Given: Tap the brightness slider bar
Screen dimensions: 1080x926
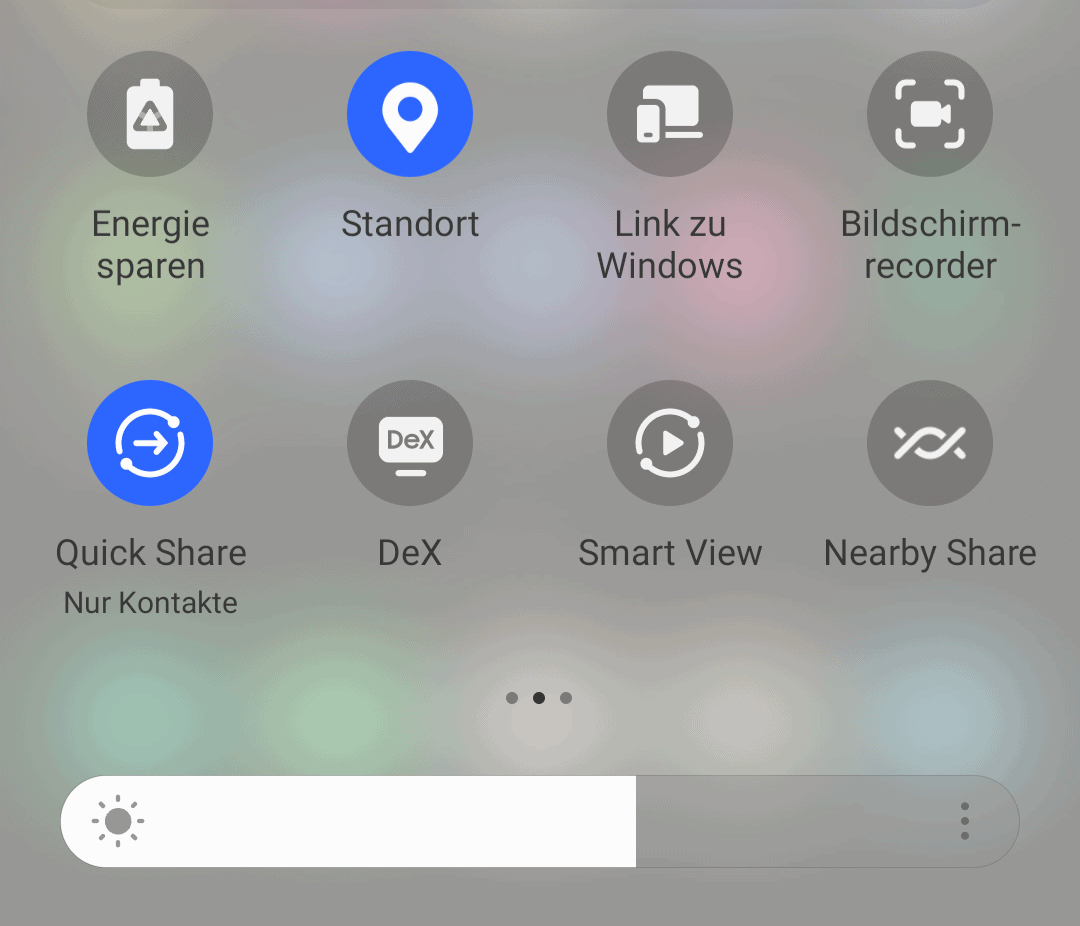Looking at the screenshot, I should click(x=500, y=821).
